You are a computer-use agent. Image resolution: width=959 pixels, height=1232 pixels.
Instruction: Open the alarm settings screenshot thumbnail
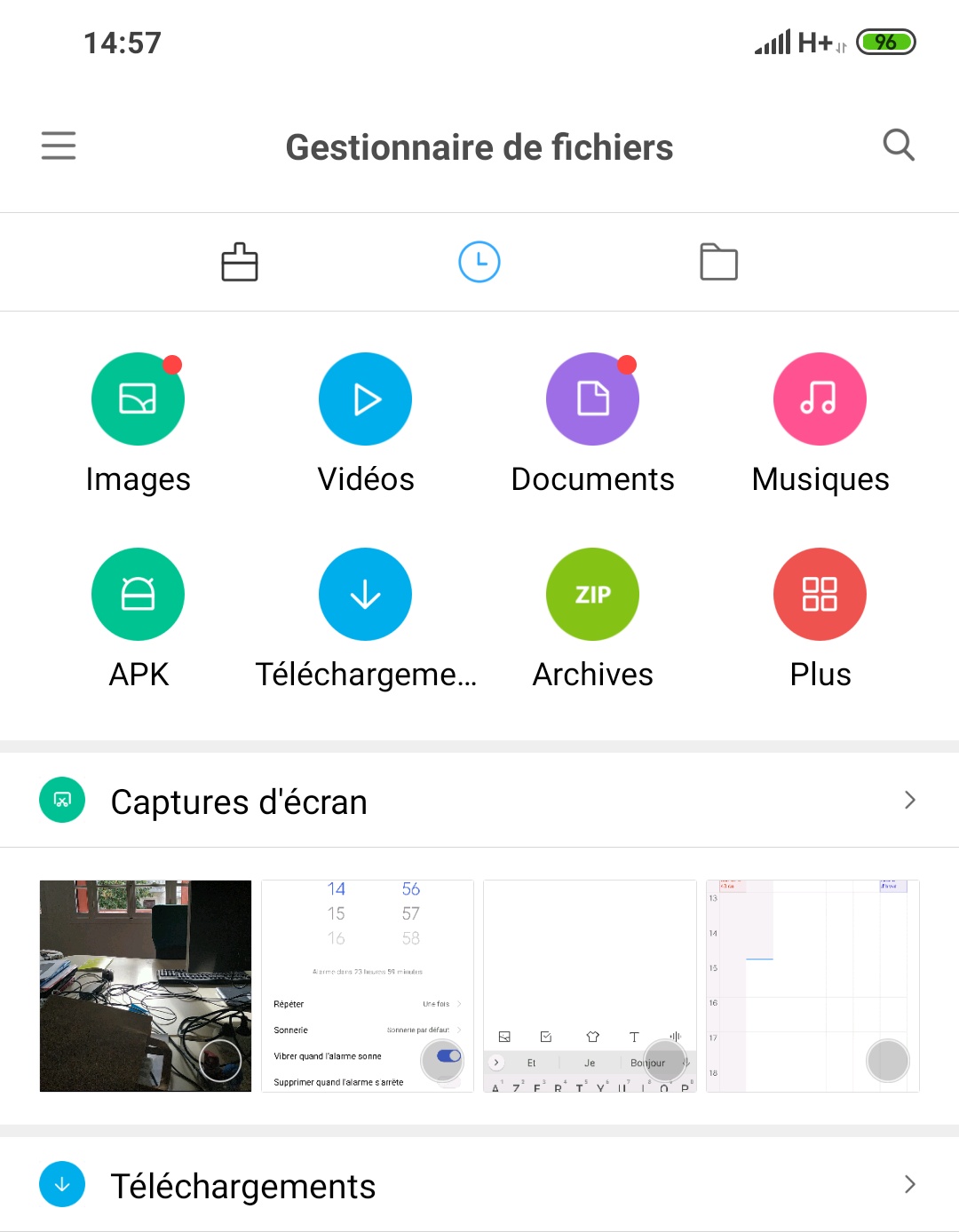coord(368,985)
